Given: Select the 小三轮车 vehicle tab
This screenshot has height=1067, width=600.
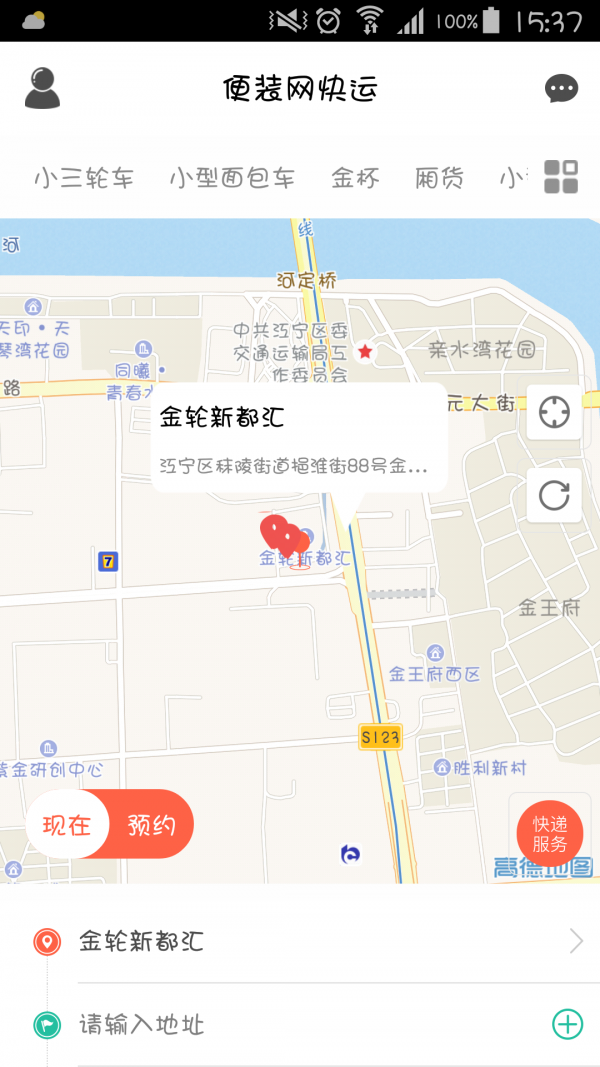Looking at the screenshot, I should point(84,179).
